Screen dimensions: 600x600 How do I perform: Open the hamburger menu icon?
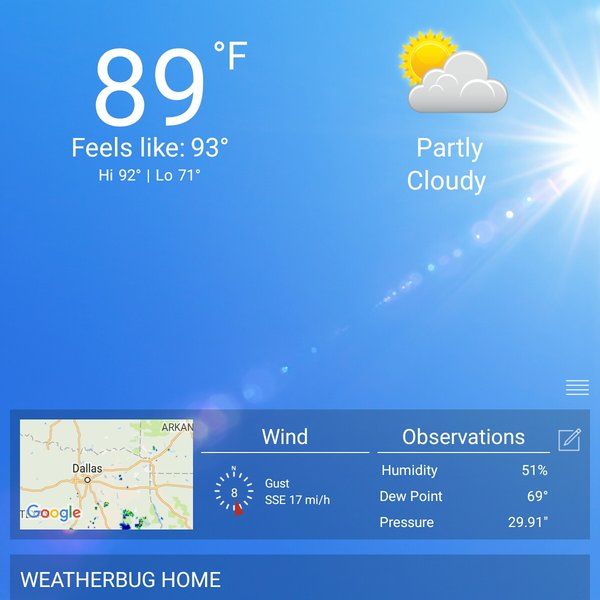[x=577, y=387]
